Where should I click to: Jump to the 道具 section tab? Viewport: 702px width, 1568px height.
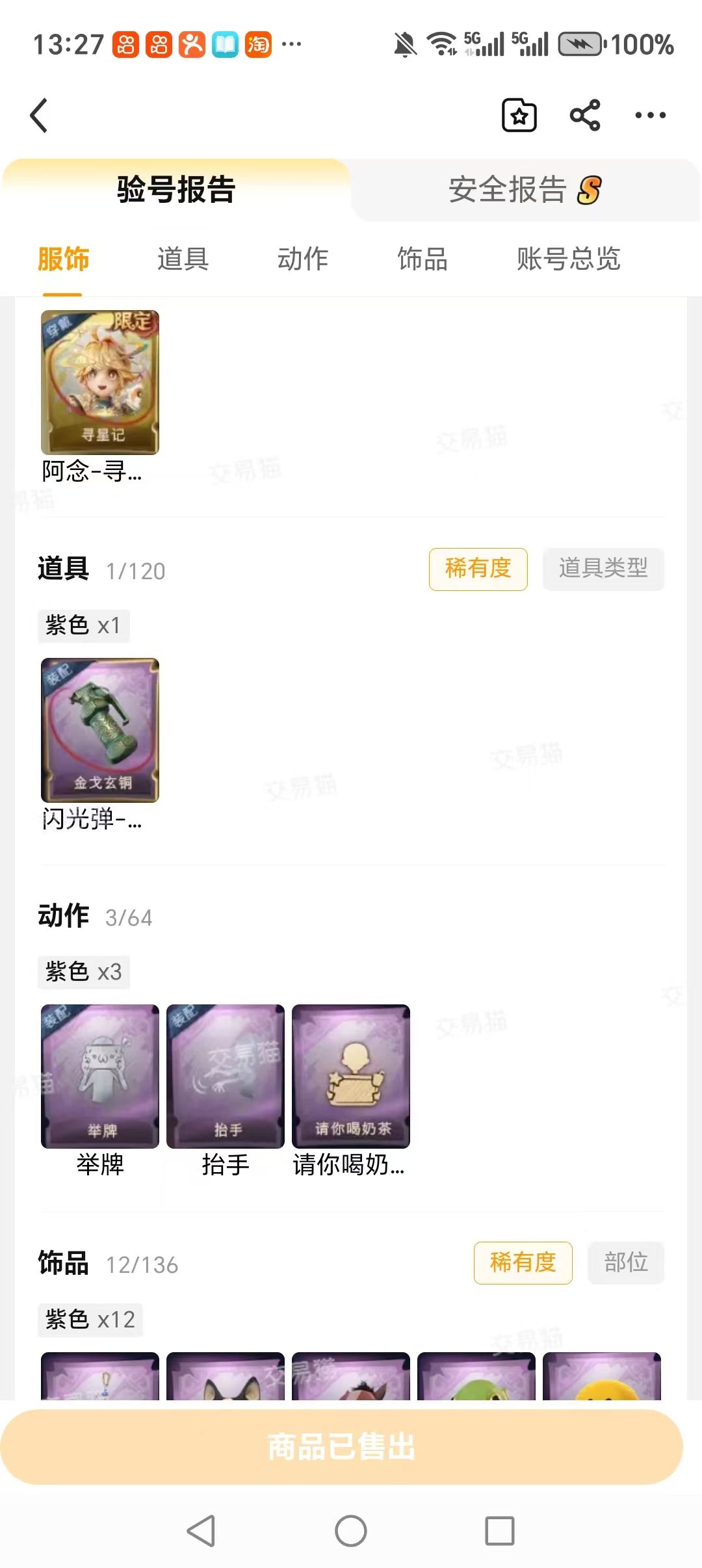(183, 259)
